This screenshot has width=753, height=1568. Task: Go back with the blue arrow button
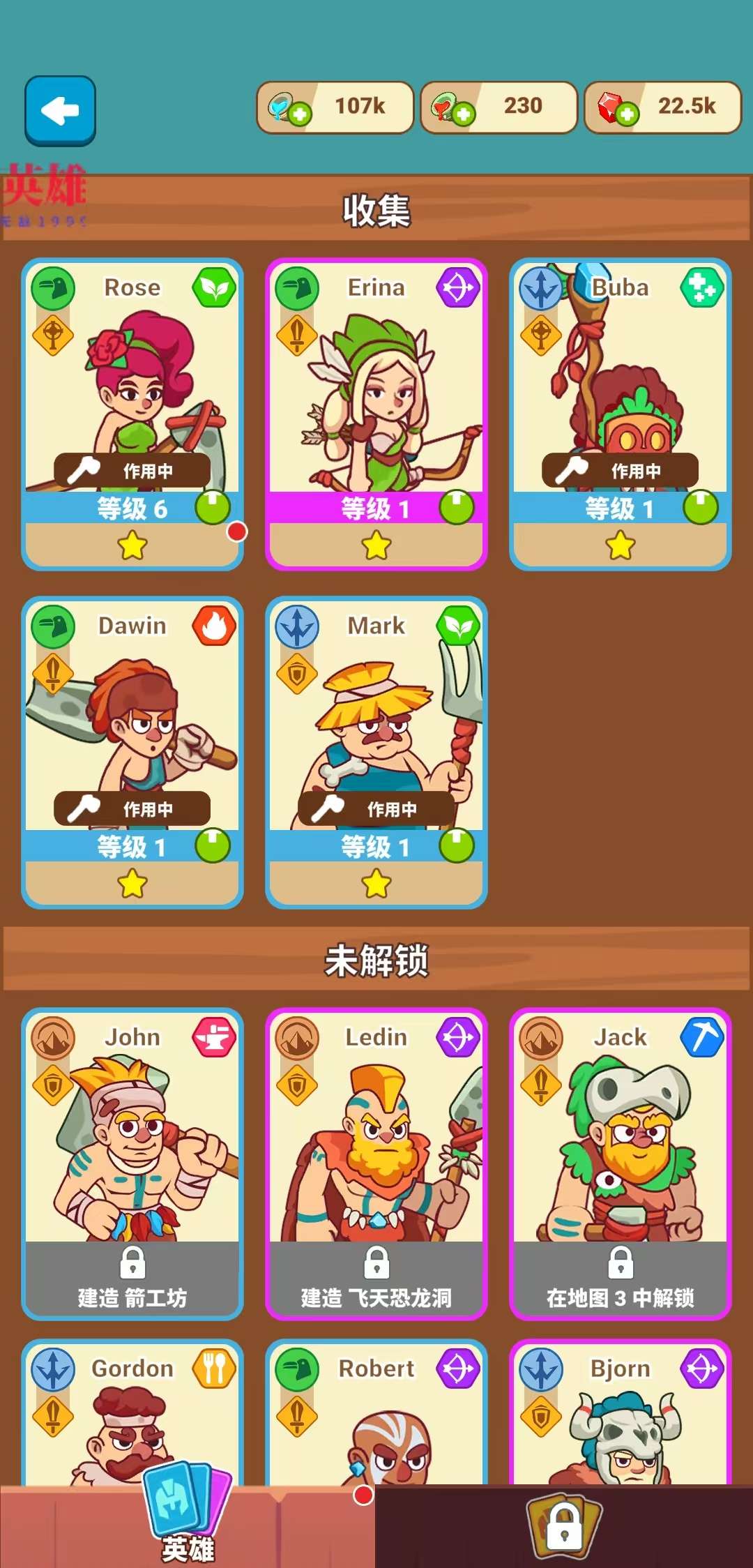pyautogui.click(x=60, y=111)
